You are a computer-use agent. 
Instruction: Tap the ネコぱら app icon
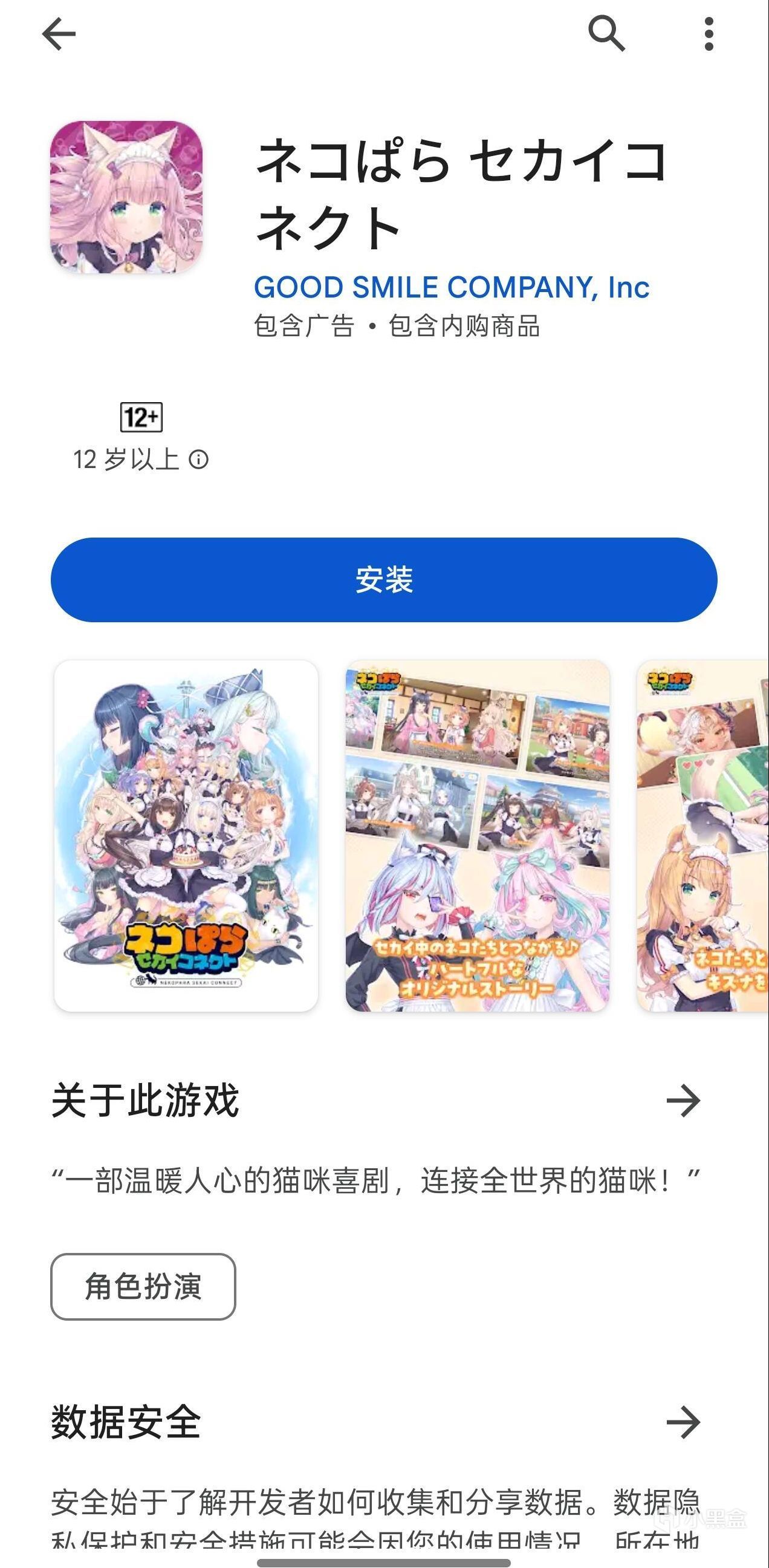pyautogui.click(x=126, y=197)
